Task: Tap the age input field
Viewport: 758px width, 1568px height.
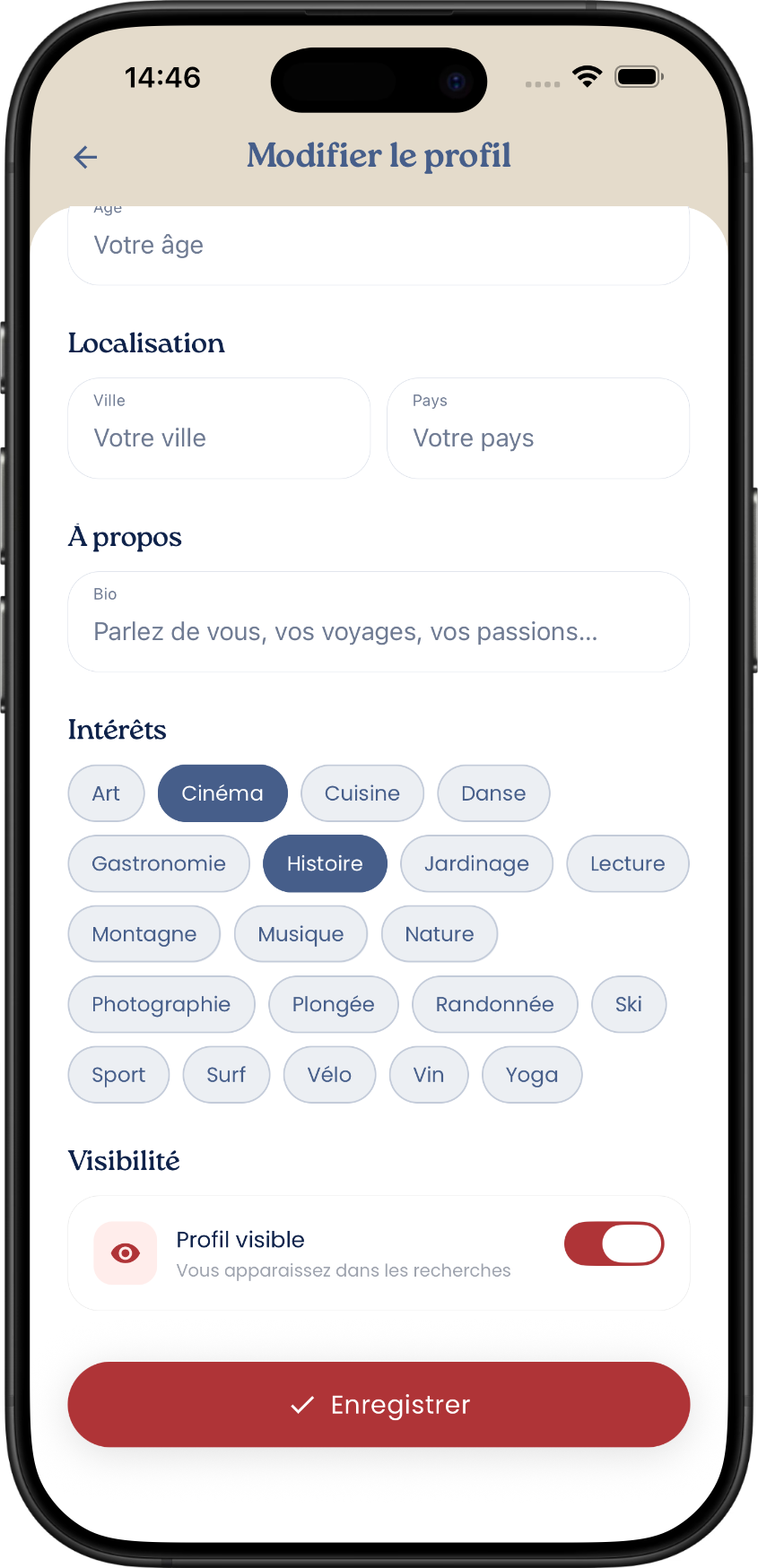Action: pyautogui.click(x=377, y=245)
